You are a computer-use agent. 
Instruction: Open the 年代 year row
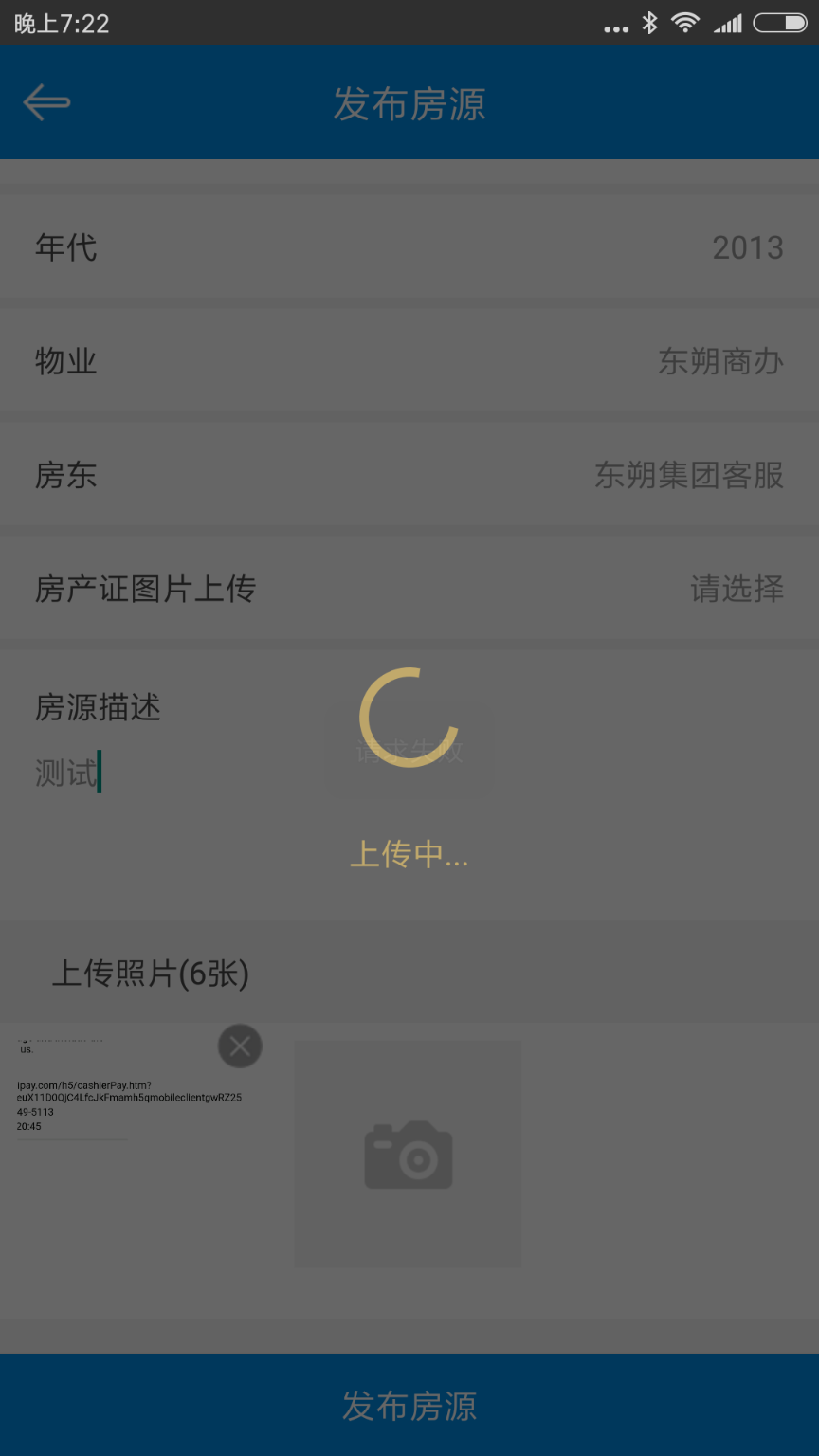click(x=409, y=247)
